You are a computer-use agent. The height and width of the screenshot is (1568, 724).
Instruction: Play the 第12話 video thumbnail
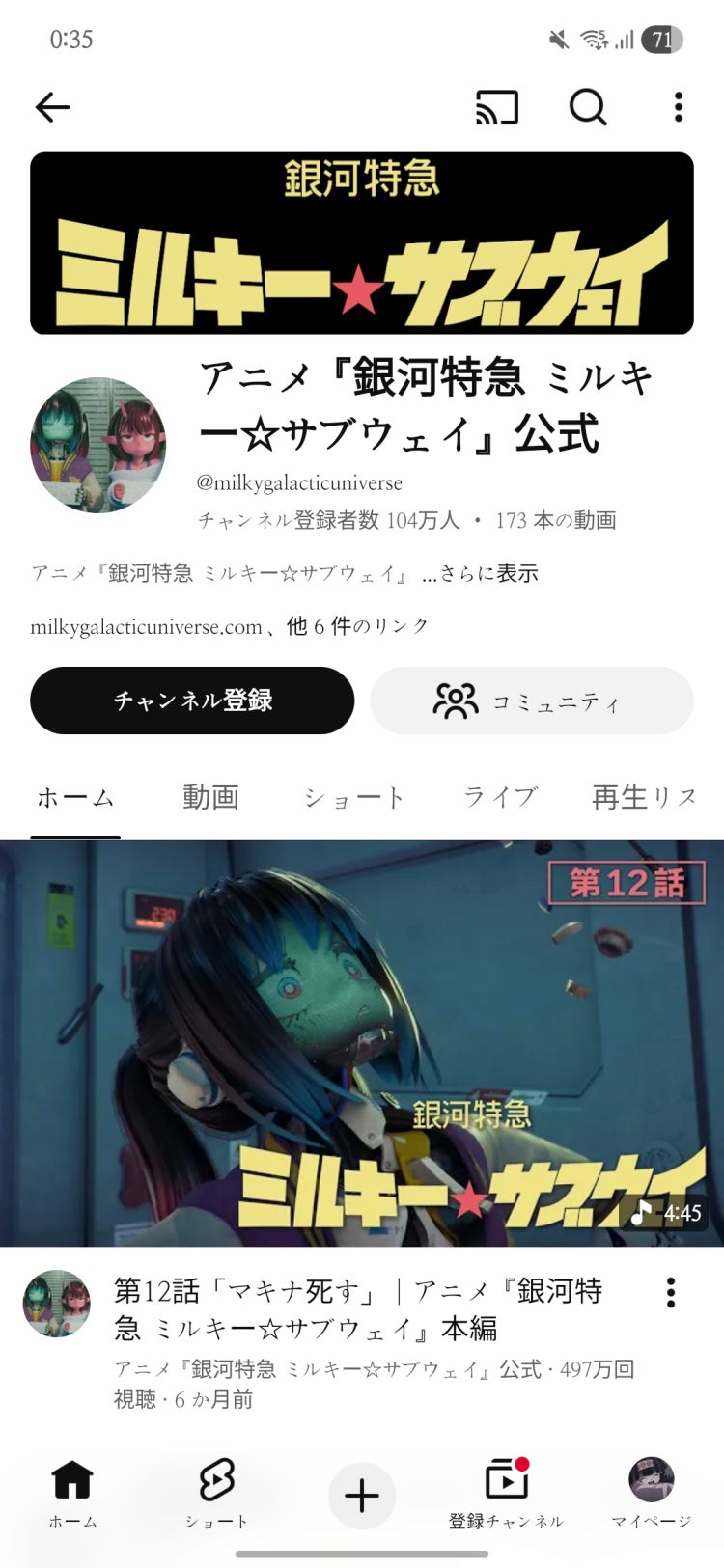(362, 1042)
